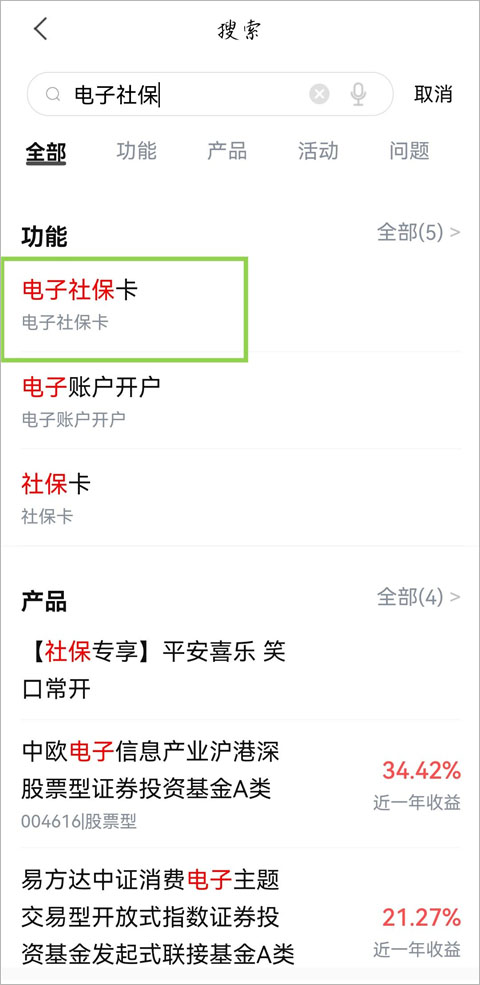The width and height of the screenshot is (480, 985).
Task: Open the 平安喜乐 笑口常开 product
Action: (241, 670)
